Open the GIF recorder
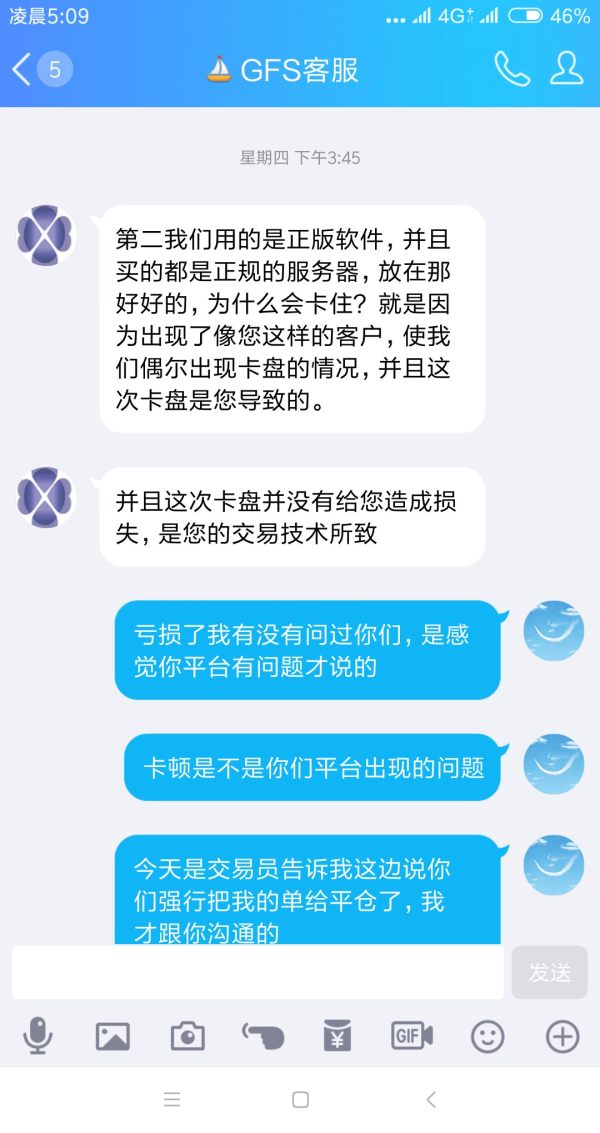 point(412,1036)
